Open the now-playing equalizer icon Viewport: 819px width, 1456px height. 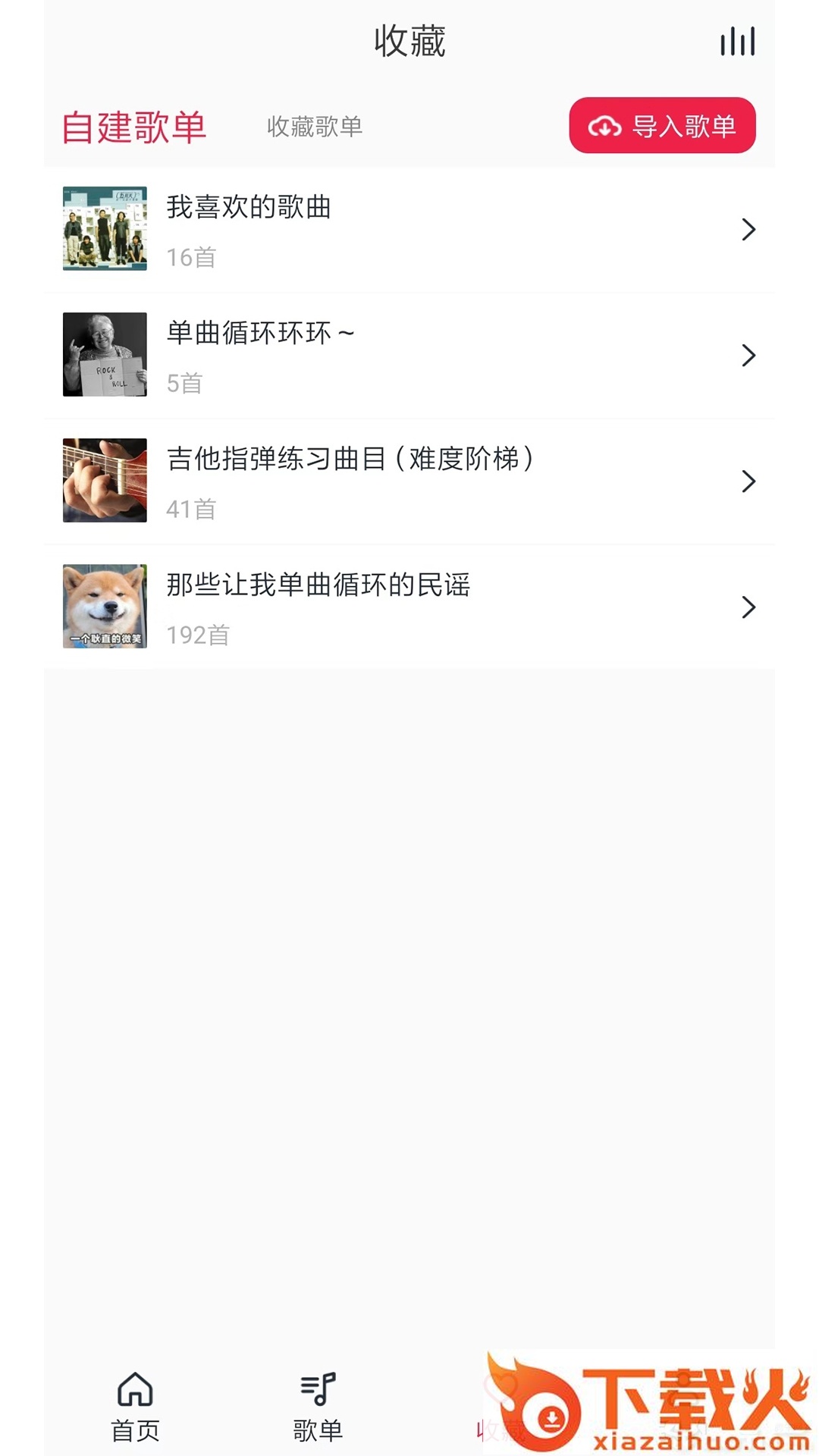click(x=737, y=42)
